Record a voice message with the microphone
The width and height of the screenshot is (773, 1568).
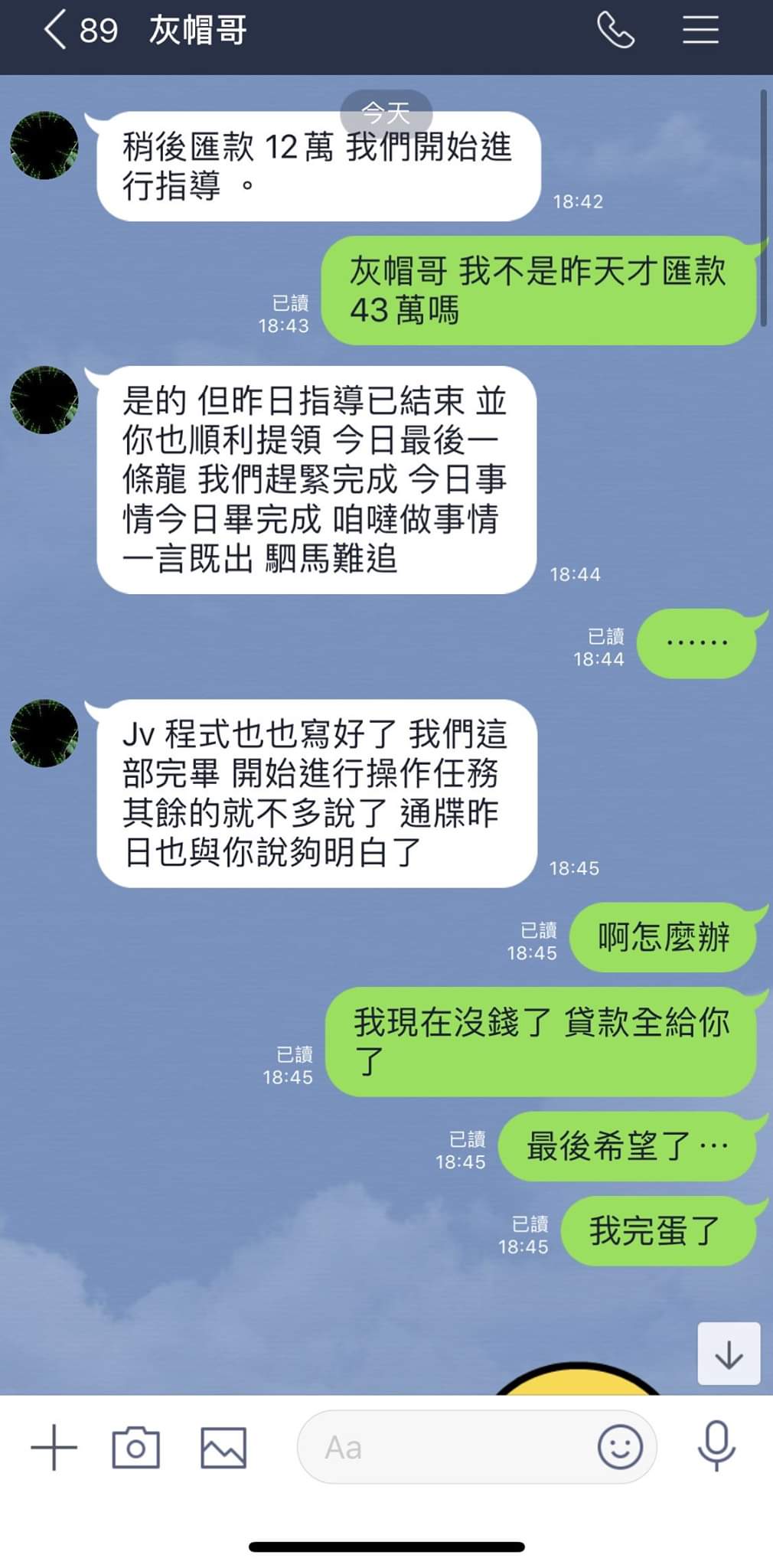[716, 1445]
